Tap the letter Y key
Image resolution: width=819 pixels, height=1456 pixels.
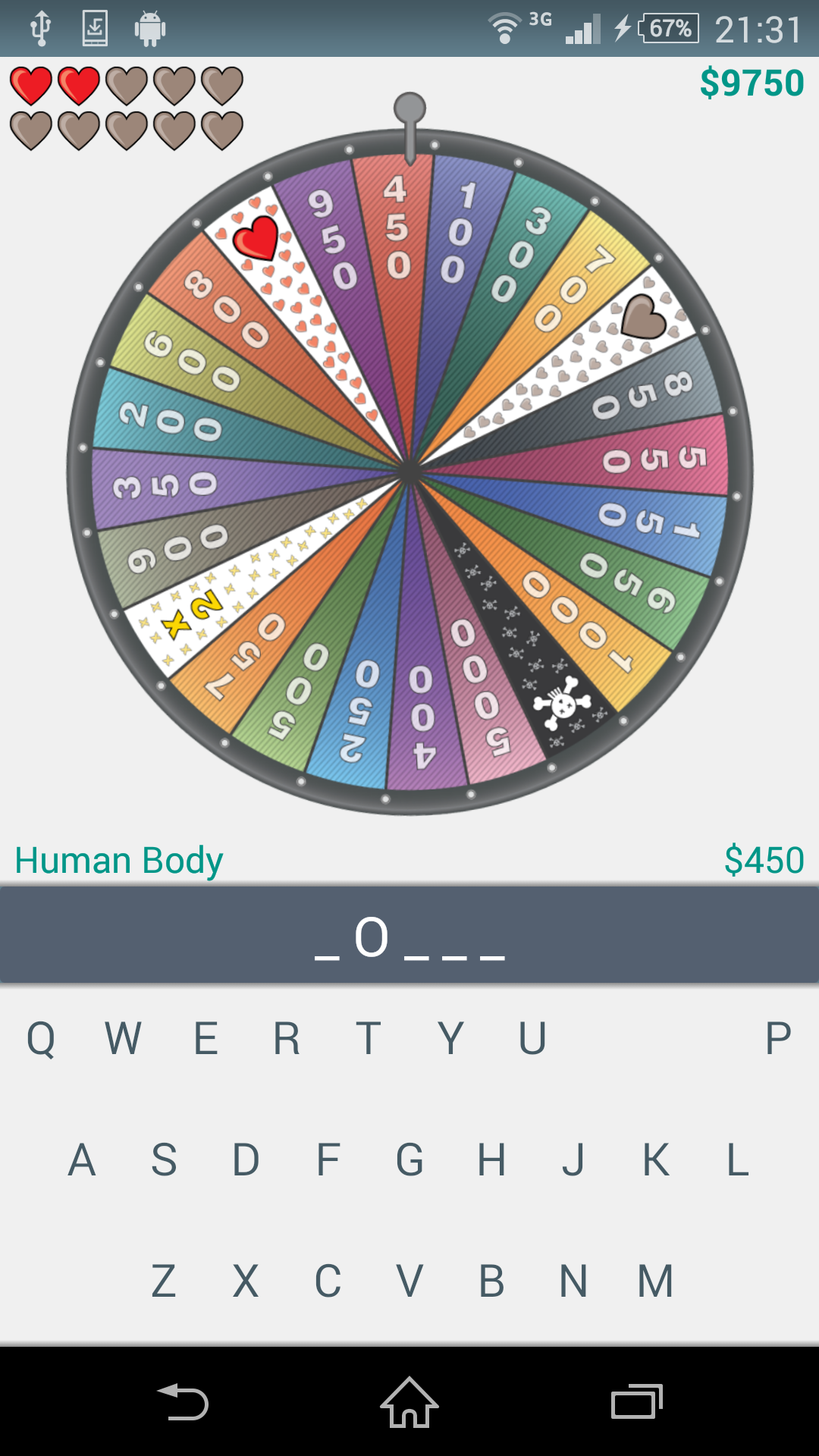[450, 1038]
